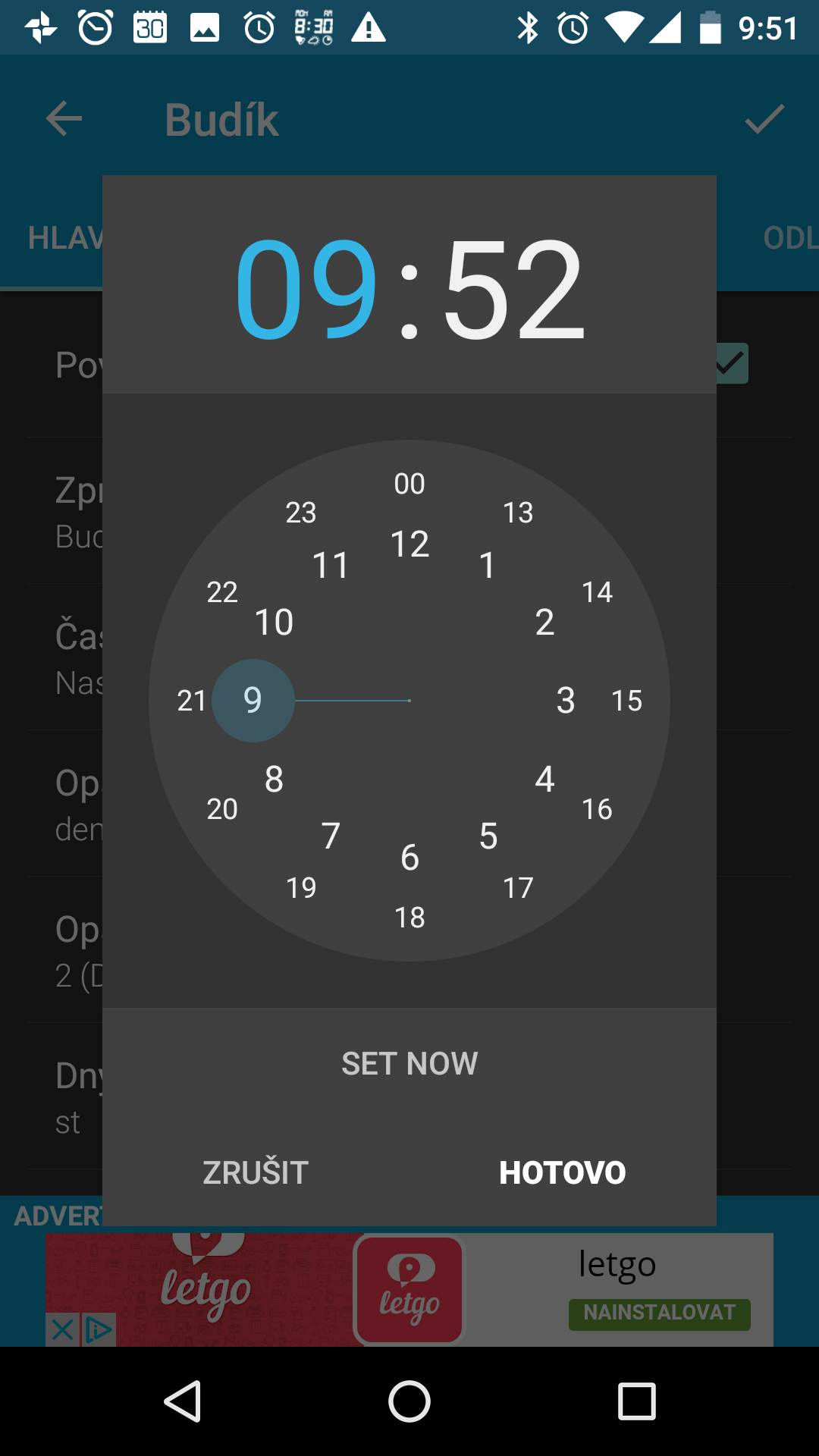
Task: Cancel with the ZRUŠIT button
Action: (256, 1172)
